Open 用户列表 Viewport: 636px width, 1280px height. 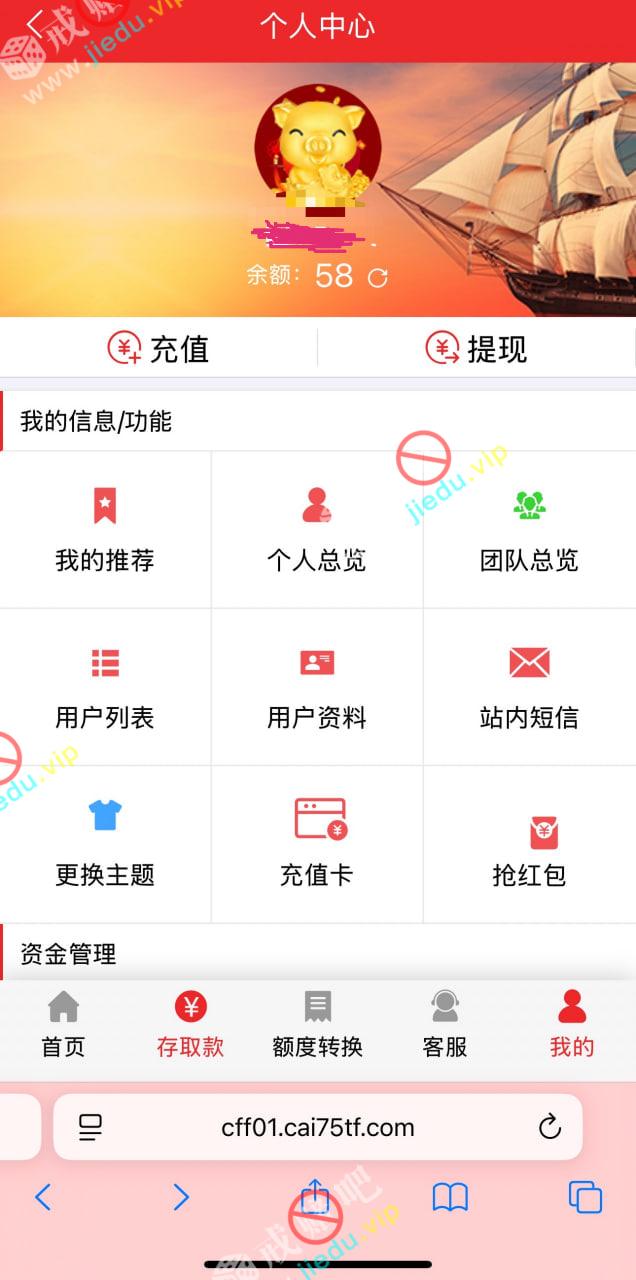coord(105,687)
